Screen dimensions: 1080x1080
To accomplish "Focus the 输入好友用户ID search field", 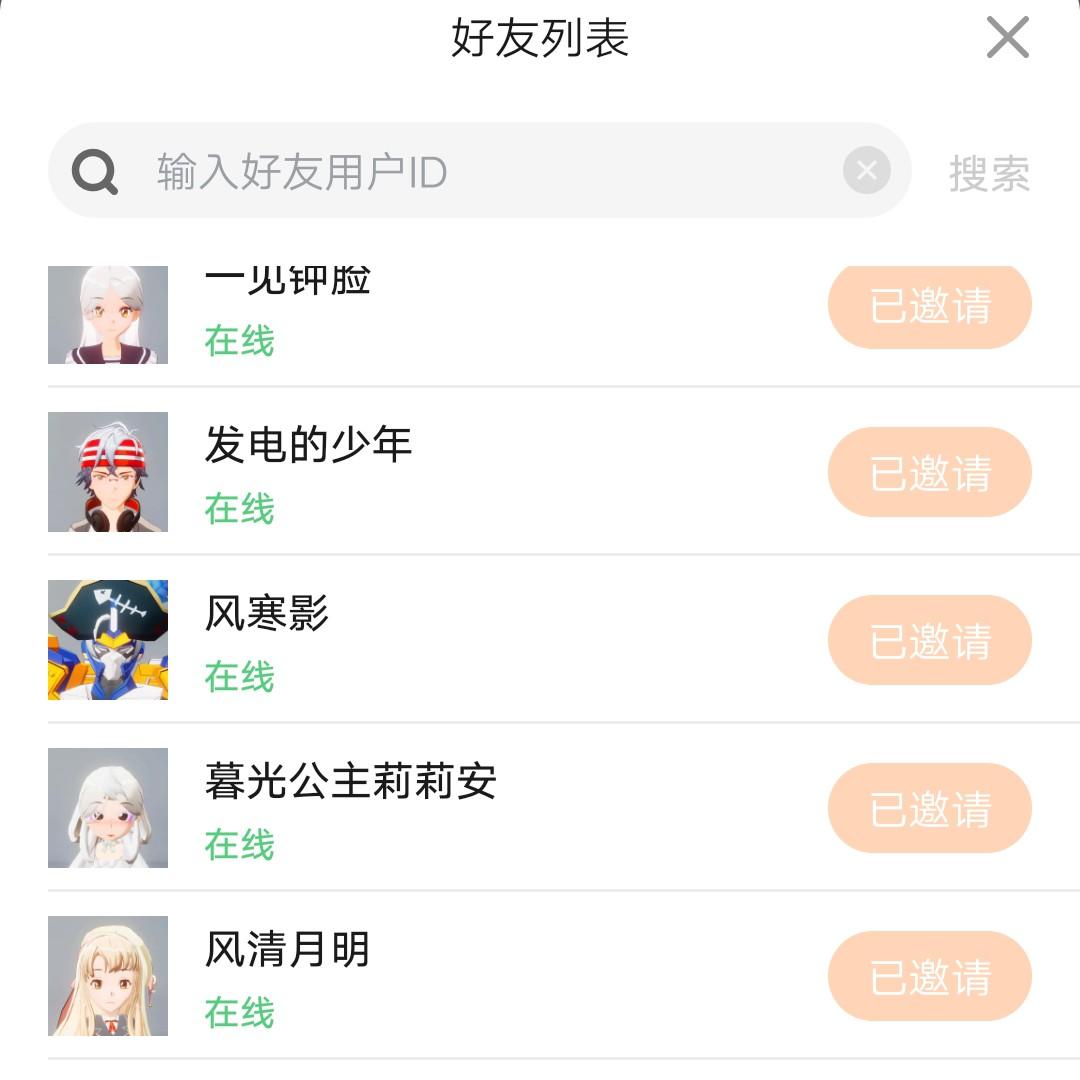I will 480,172.
